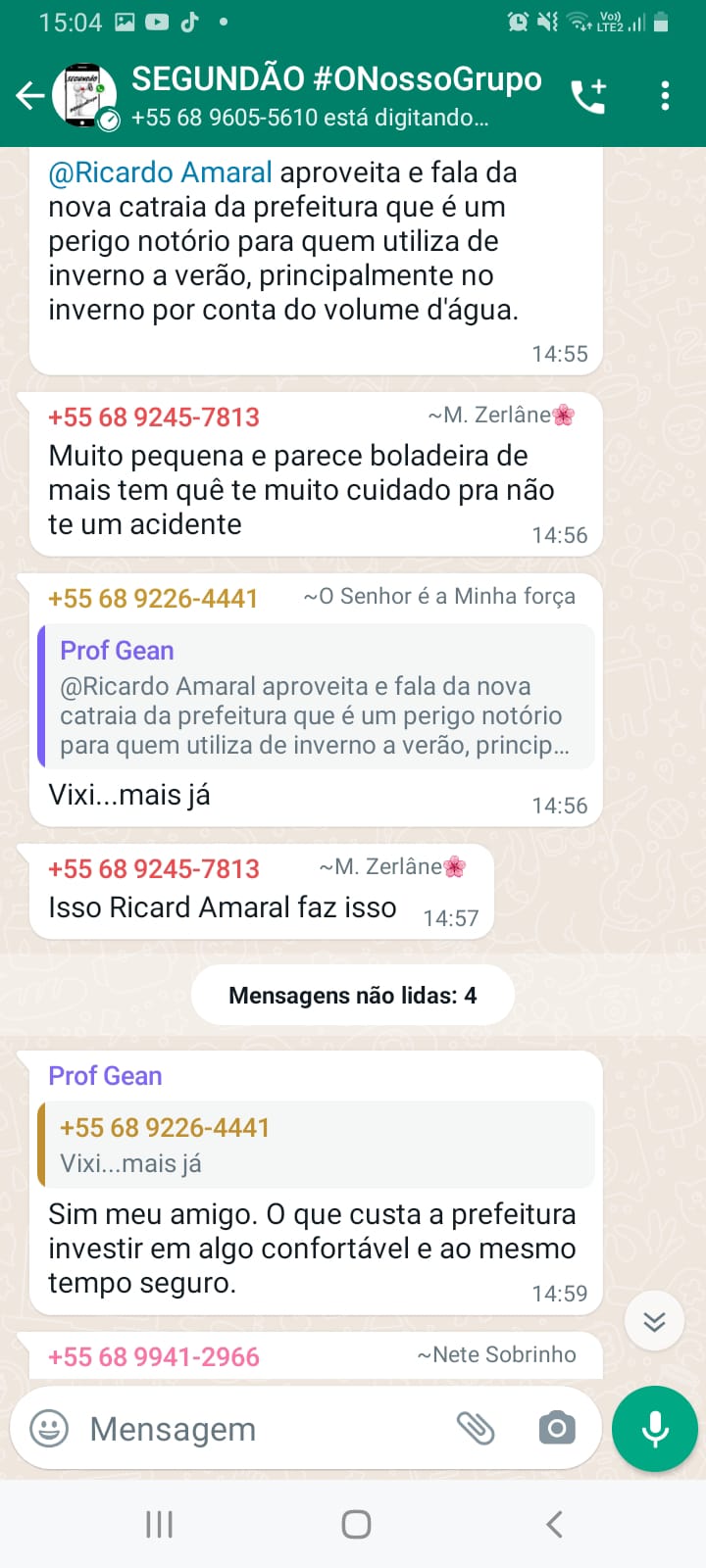
Task: Tap Prof Gean sender name
Action: (105, 1075)
